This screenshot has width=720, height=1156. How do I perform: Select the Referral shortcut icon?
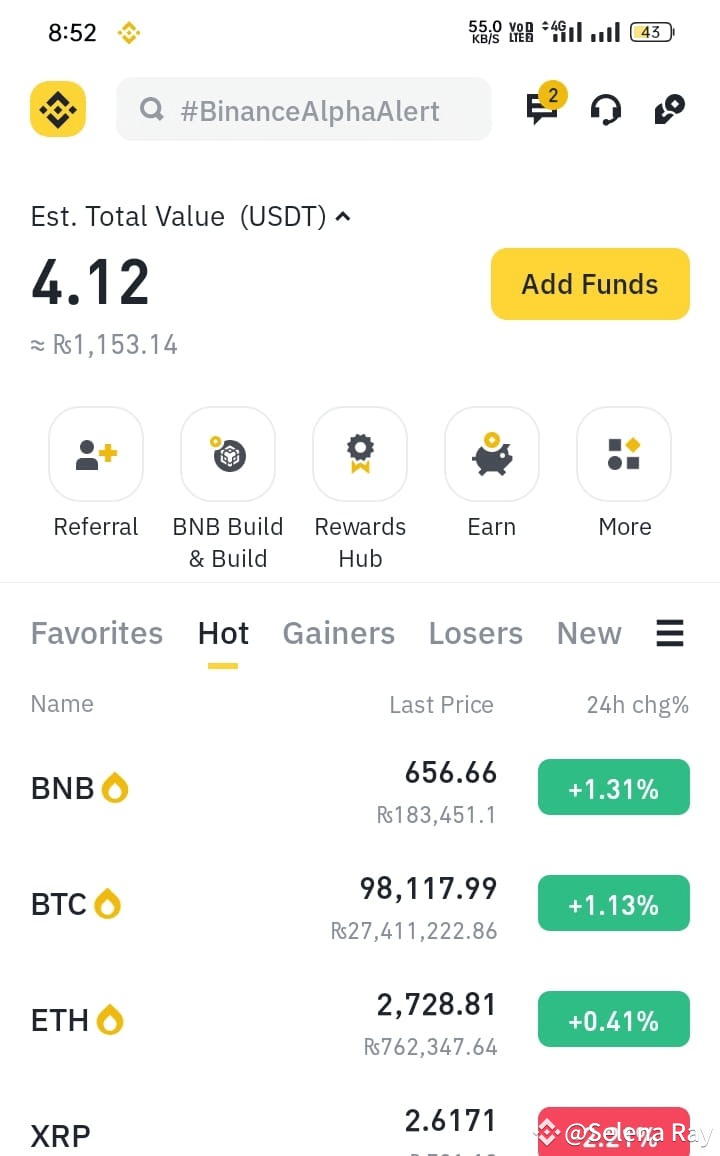click(95, 454)
